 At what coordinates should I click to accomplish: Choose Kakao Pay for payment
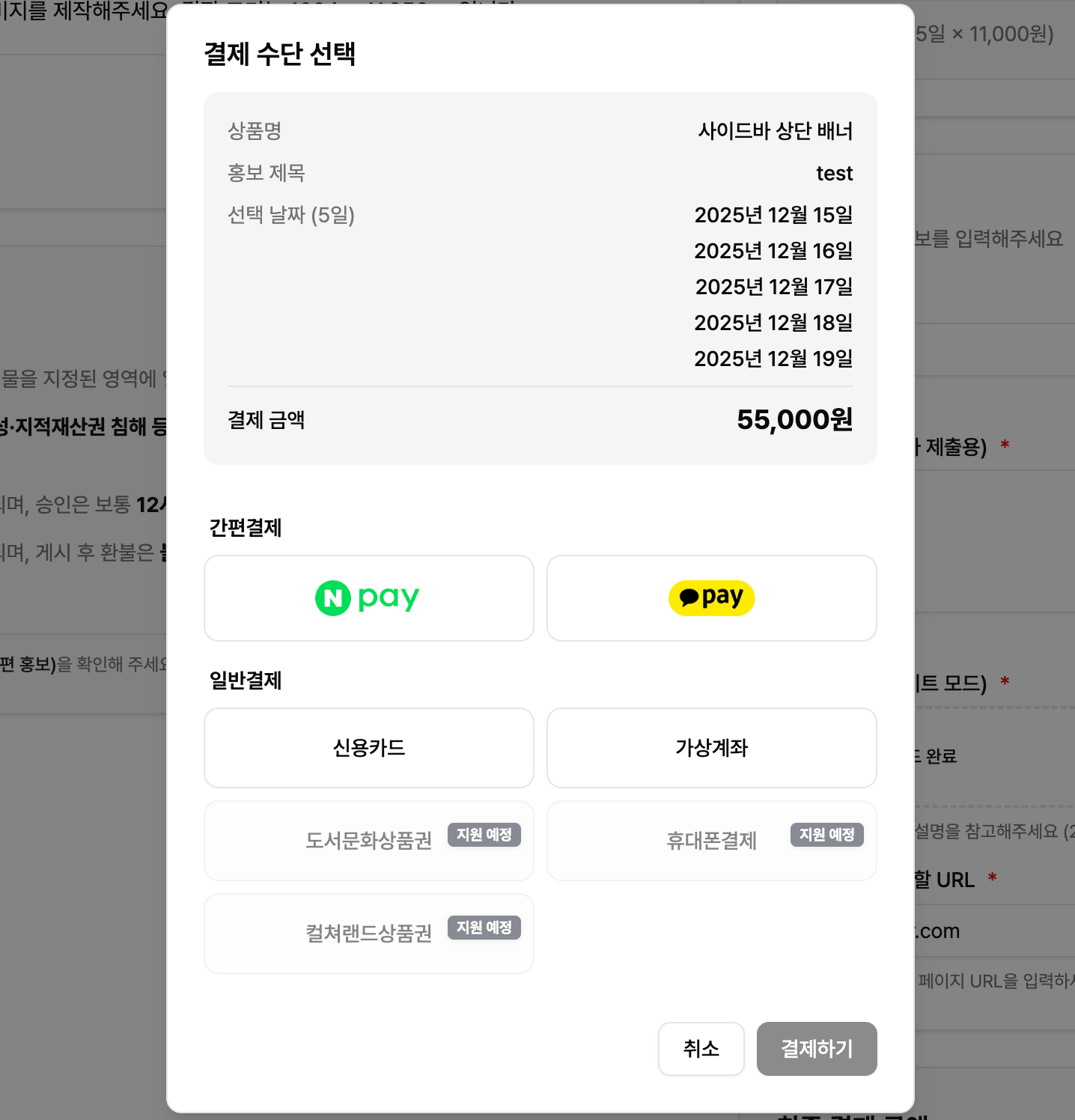pos(711,598)
